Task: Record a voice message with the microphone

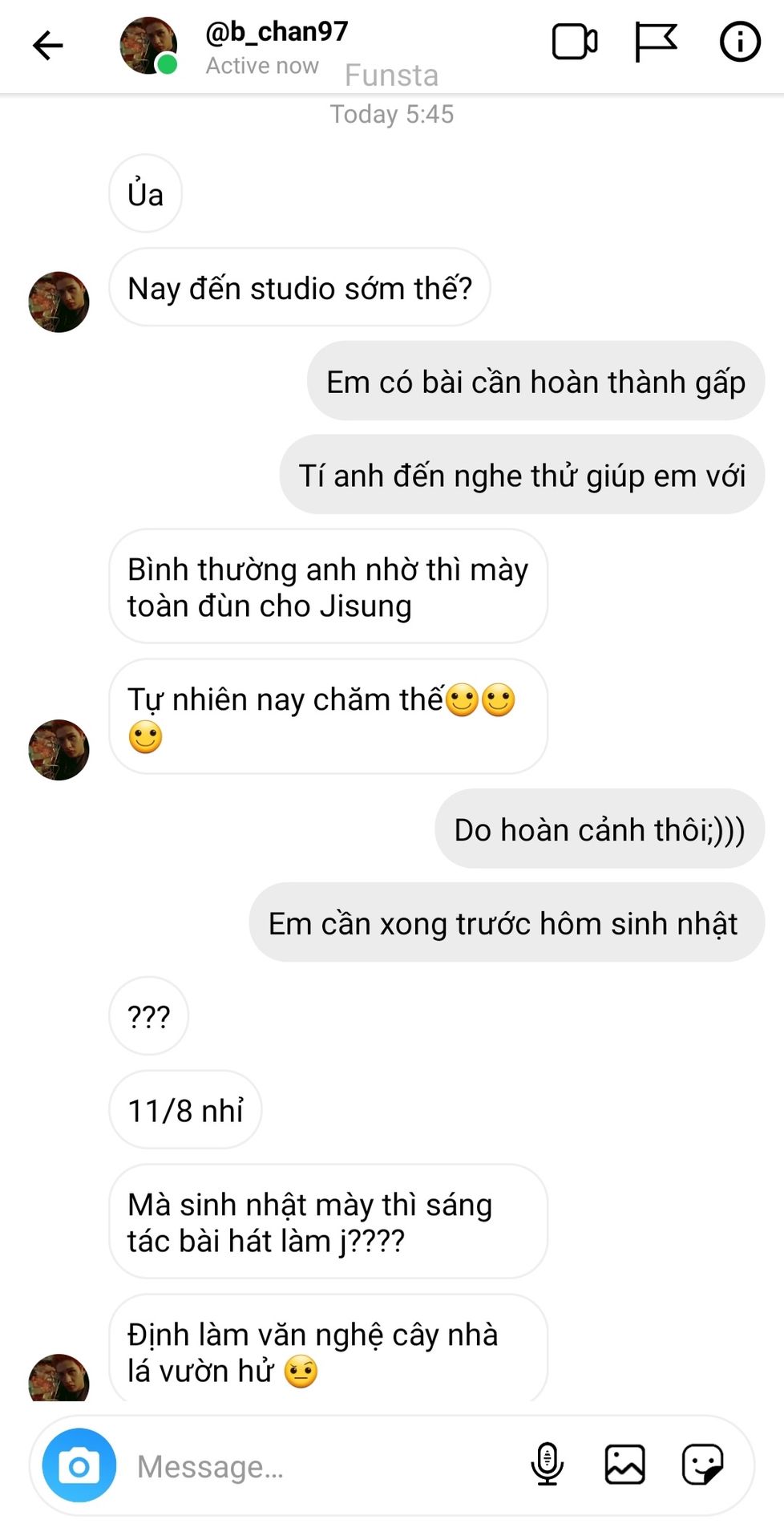Action: 548,1465
